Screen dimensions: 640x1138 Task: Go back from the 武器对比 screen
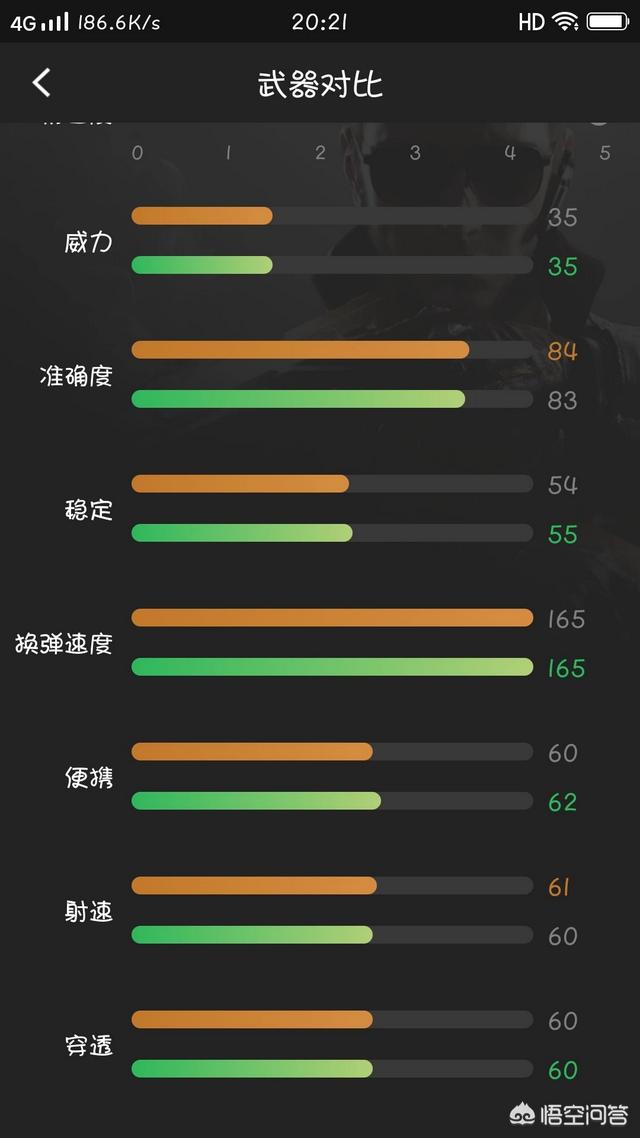pos(41,83)
